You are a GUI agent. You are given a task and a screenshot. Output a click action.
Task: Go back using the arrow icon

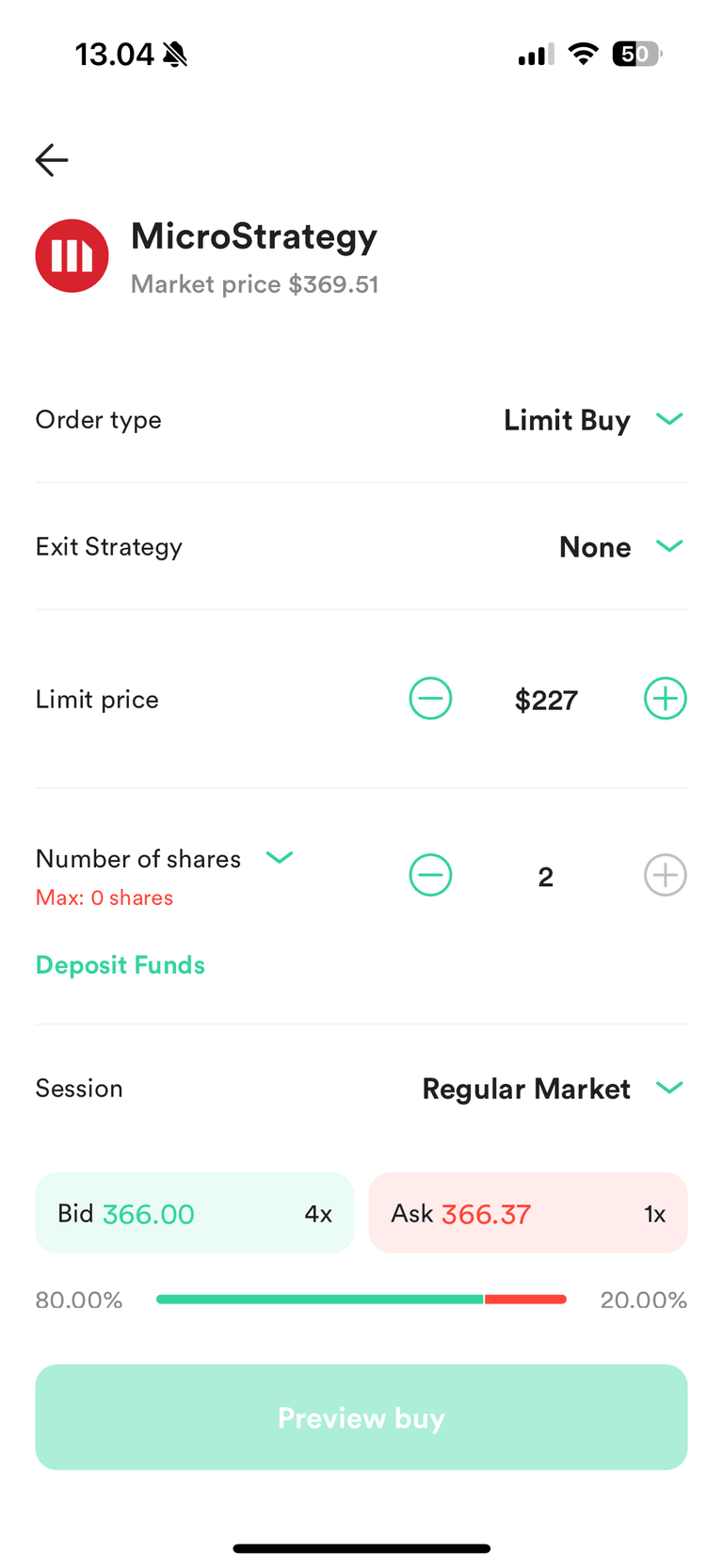(x=52, y=160)
